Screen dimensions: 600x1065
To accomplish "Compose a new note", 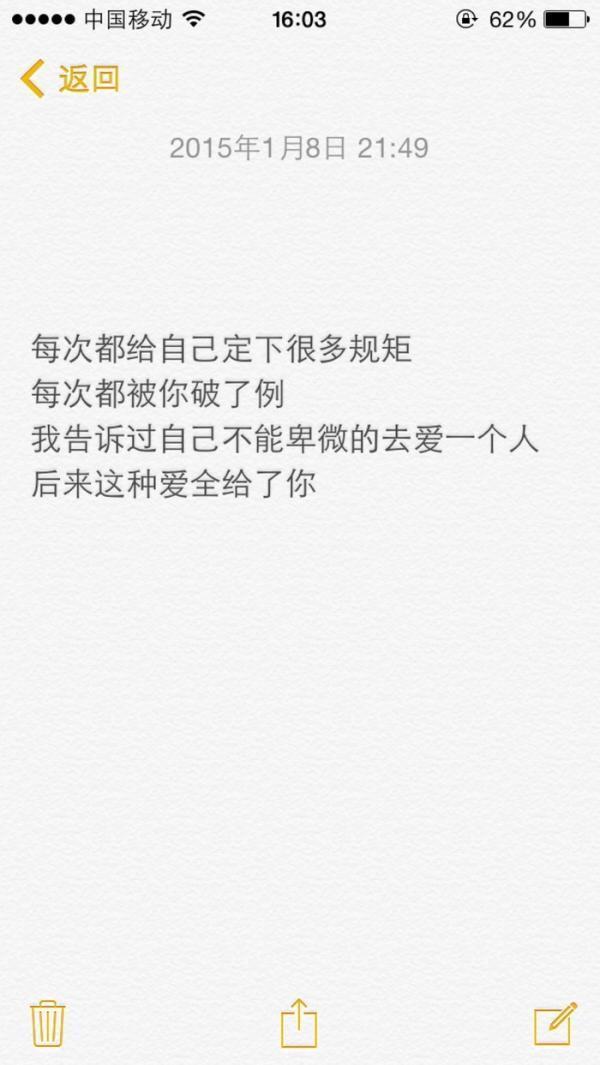I will coord(555,1023).
